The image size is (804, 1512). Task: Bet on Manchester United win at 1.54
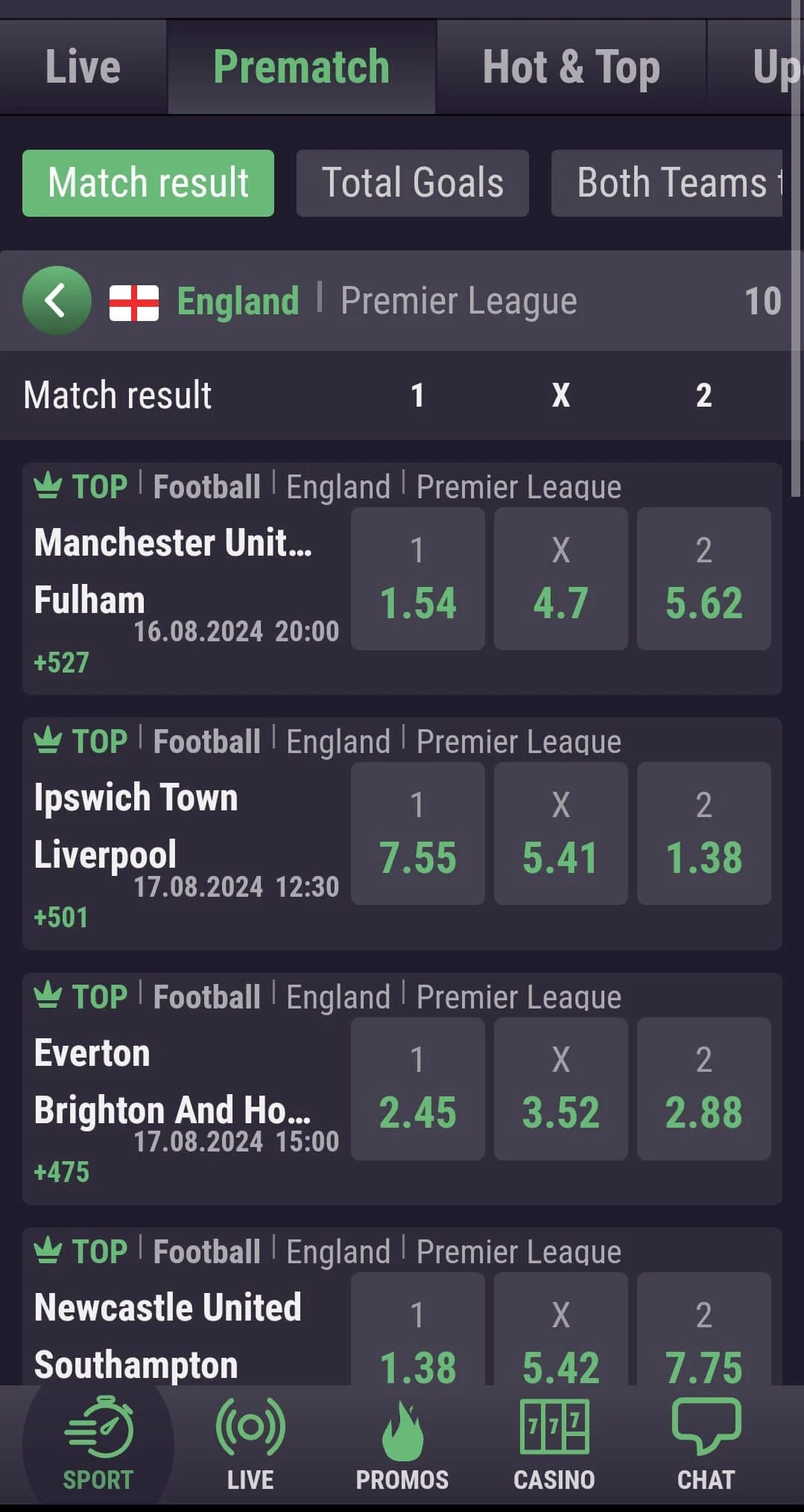tap(418, 579)
